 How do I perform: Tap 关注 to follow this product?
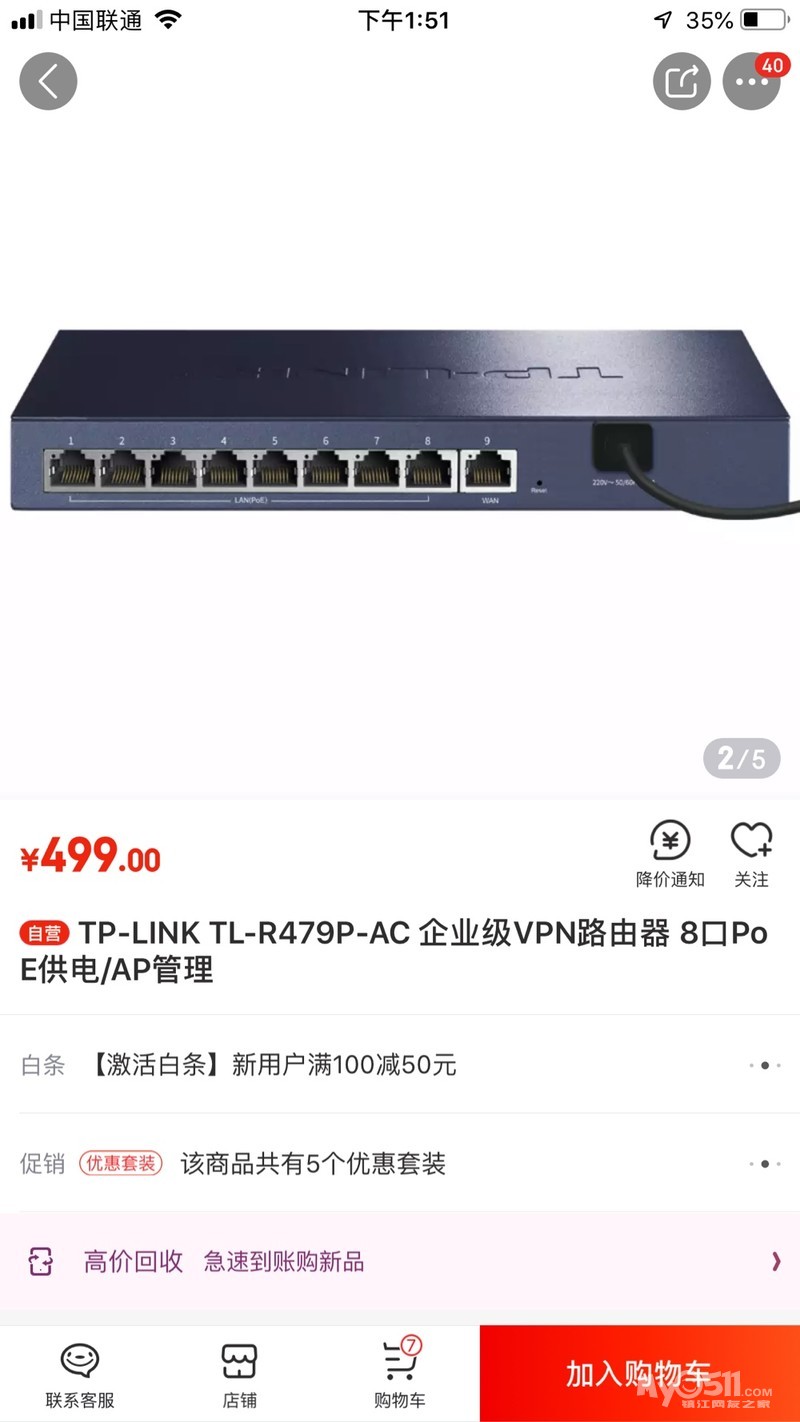[x=751, y=855]
